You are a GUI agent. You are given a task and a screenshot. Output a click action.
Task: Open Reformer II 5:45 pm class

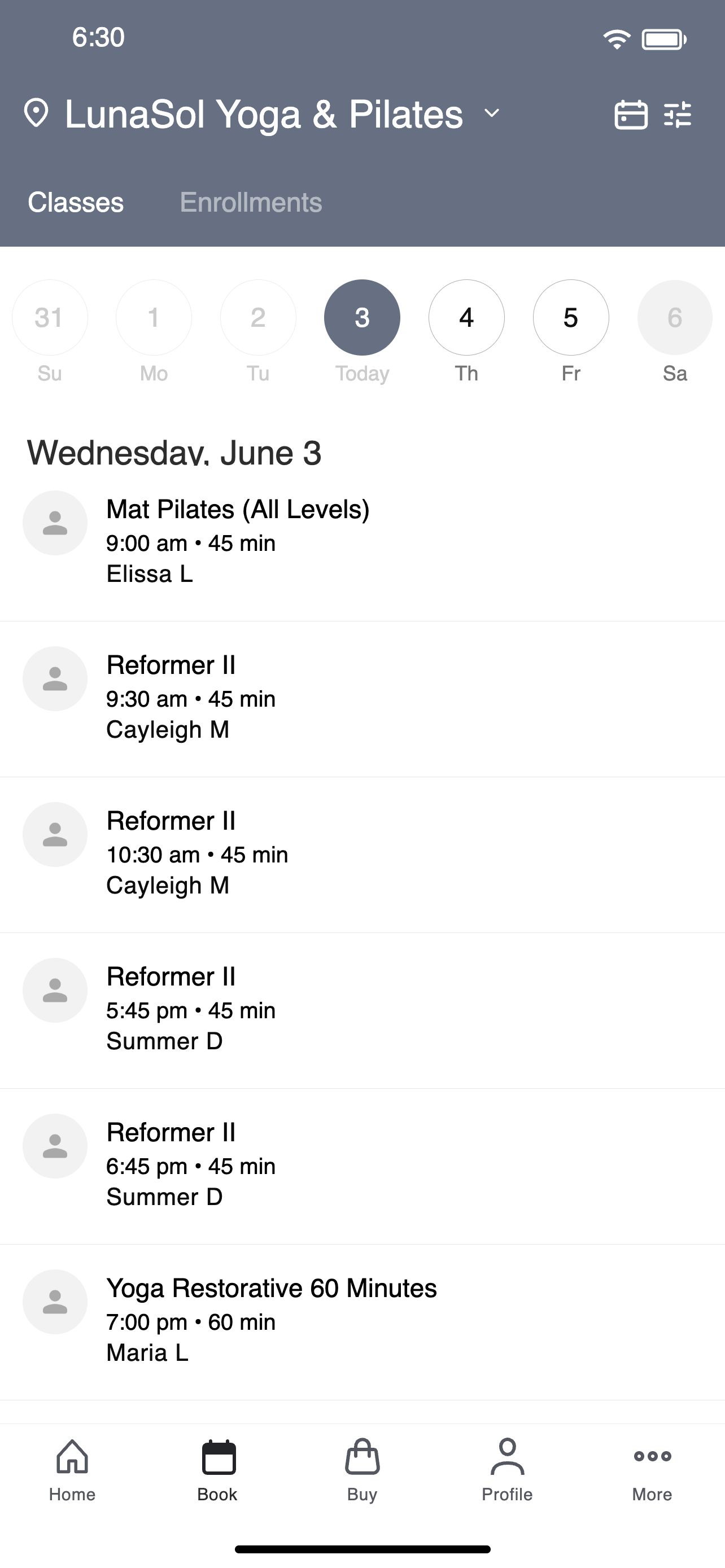coord(362,1010)
